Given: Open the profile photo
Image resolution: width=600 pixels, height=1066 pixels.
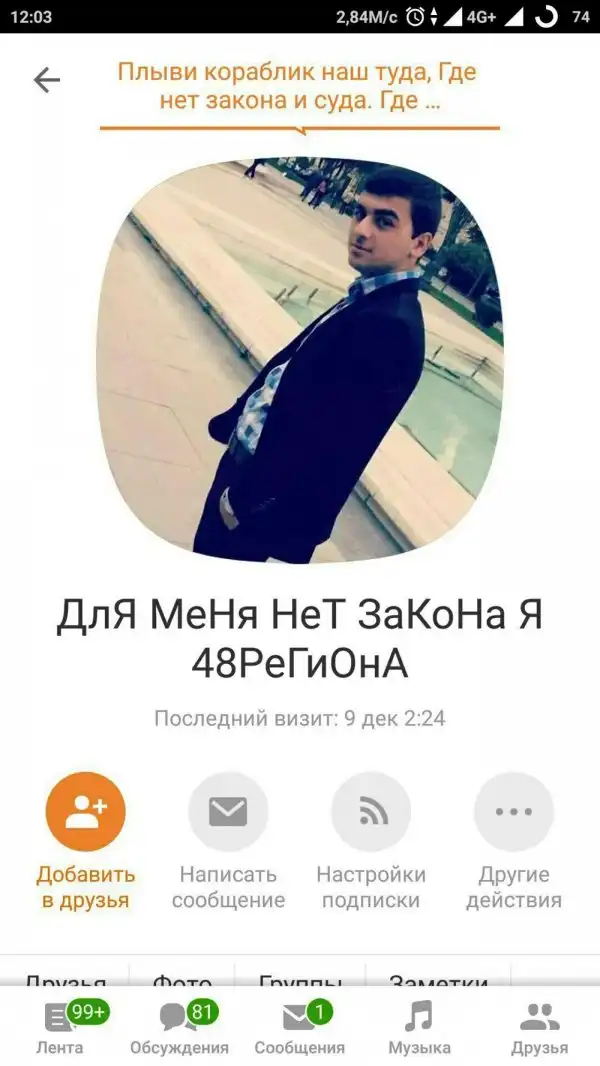Looking at the screenshot, I should [300, 357].
